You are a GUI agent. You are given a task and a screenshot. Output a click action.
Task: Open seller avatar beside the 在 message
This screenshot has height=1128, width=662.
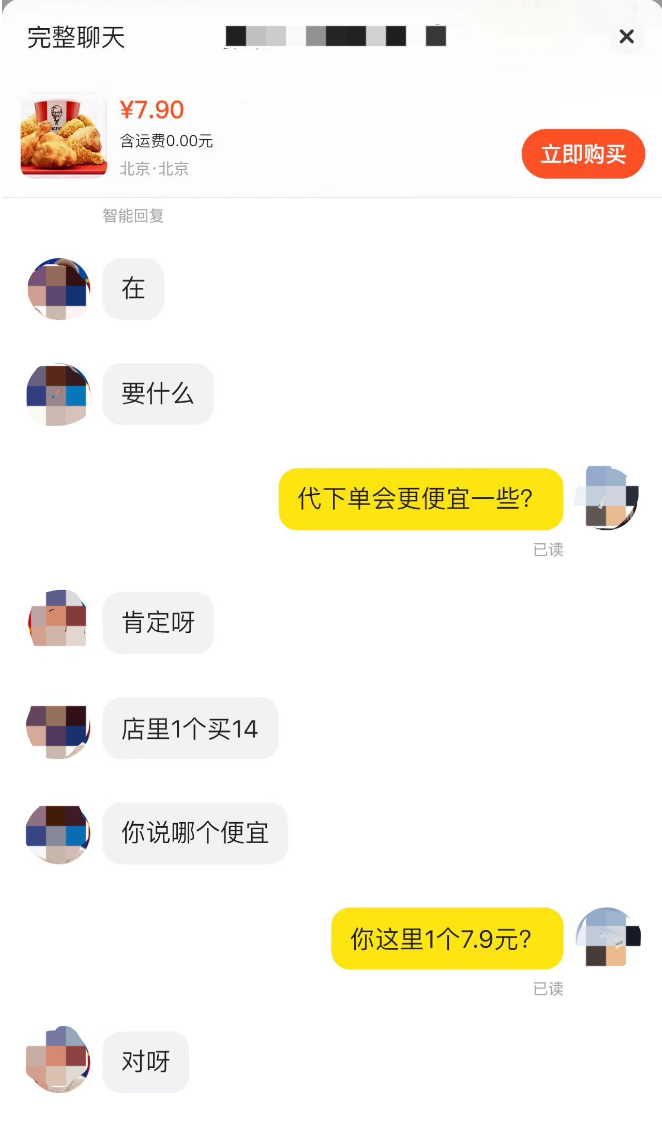click(59, 289)
